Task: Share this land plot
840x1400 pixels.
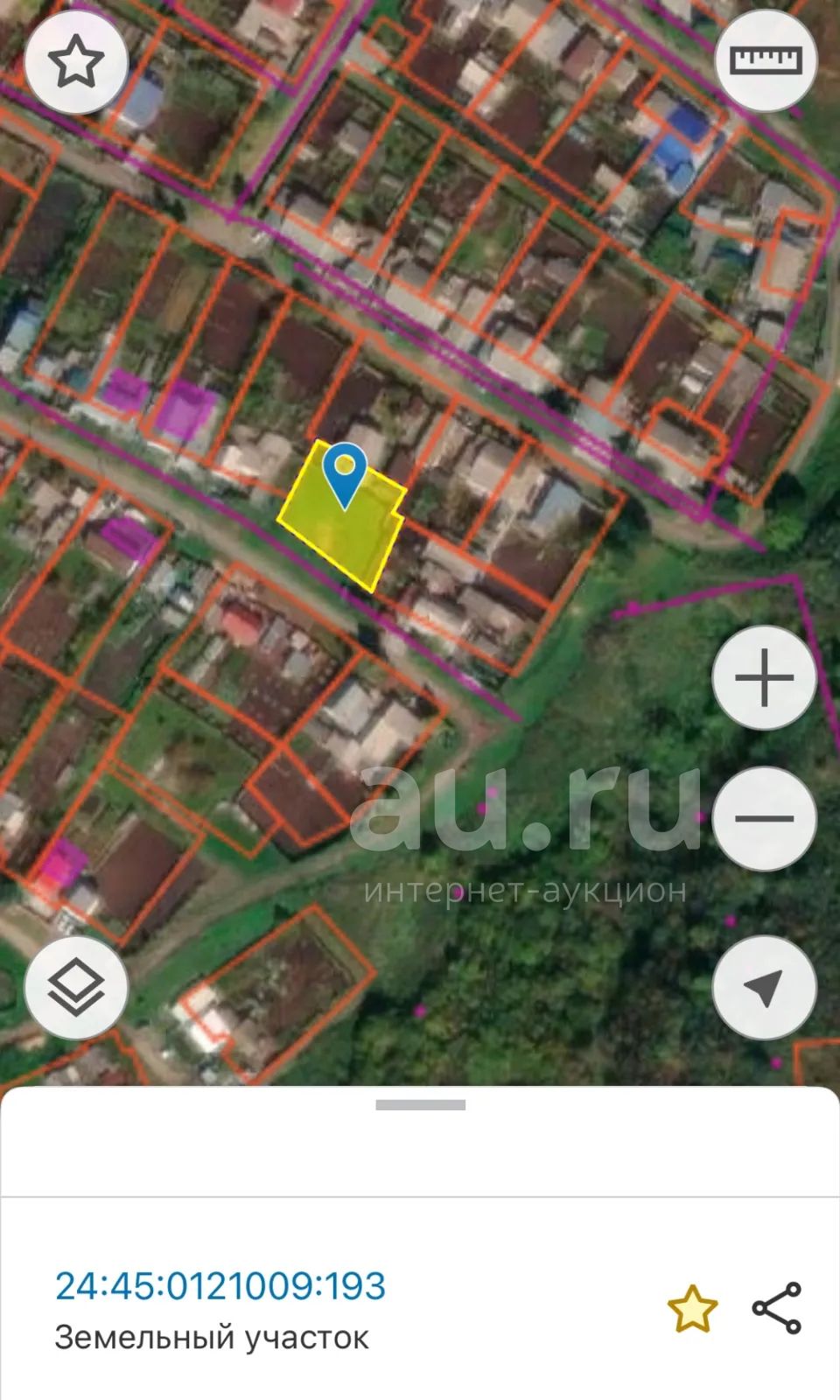Action: tap(777, 1308)
